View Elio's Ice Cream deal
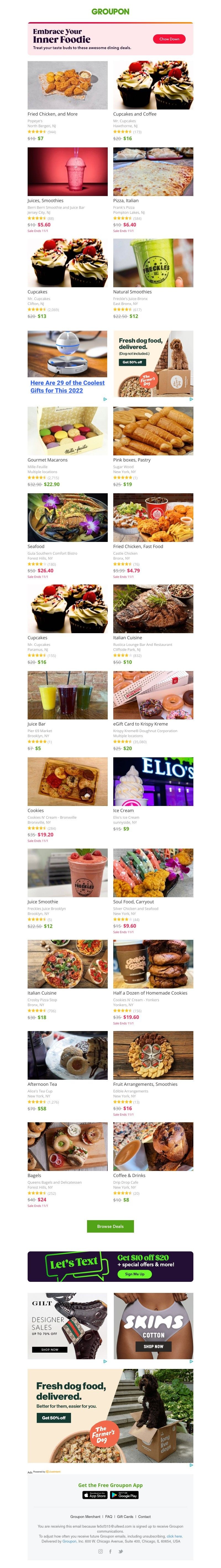 [153, 782]
